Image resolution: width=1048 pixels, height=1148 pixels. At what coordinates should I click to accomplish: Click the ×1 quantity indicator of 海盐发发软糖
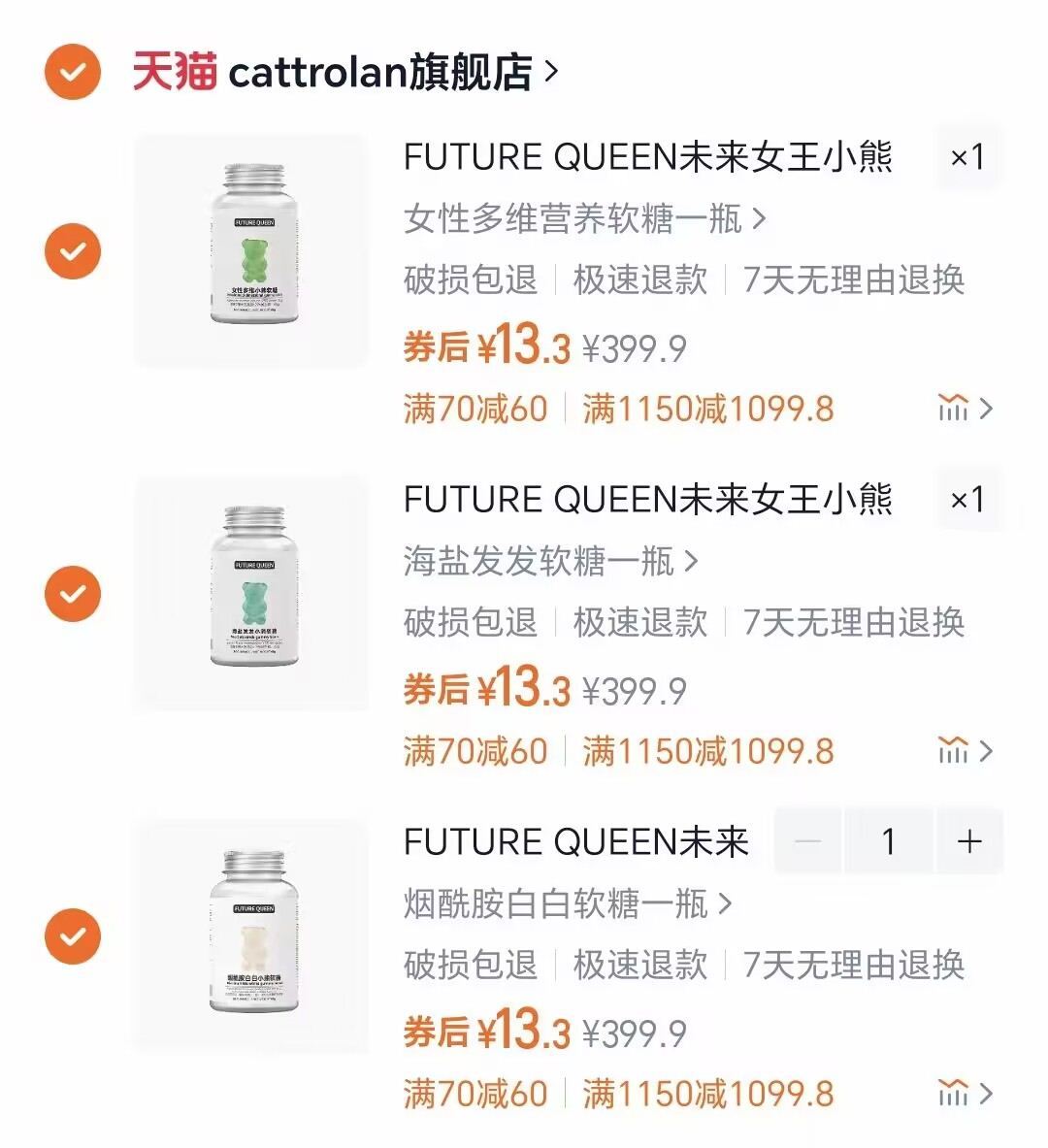coord(965,500)
